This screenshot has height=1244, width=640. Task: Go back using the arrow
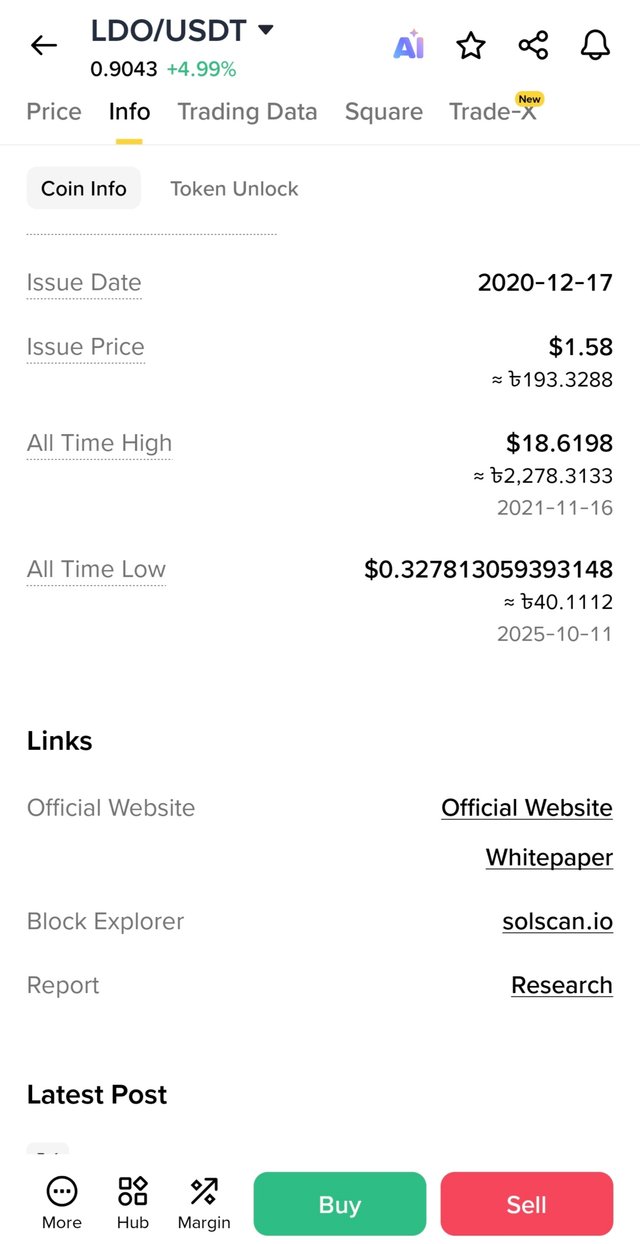[x=44, y=45]
